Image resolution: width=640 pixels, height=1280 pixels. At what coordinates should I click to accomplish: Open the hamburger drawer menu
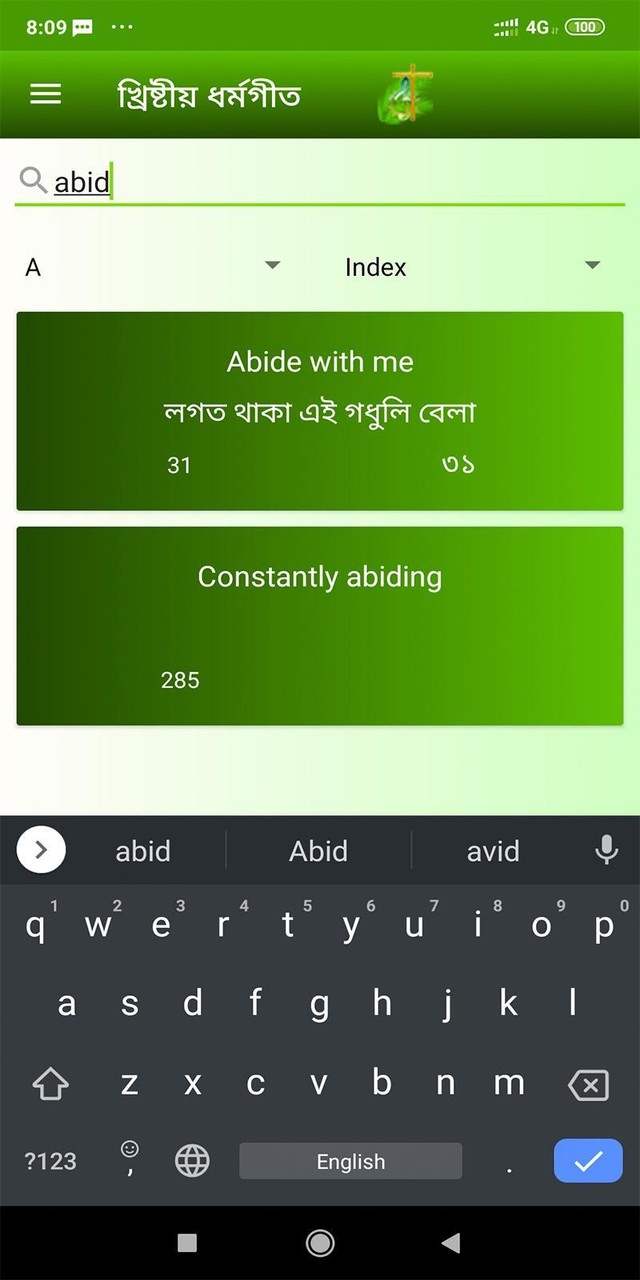pos(46,94)
